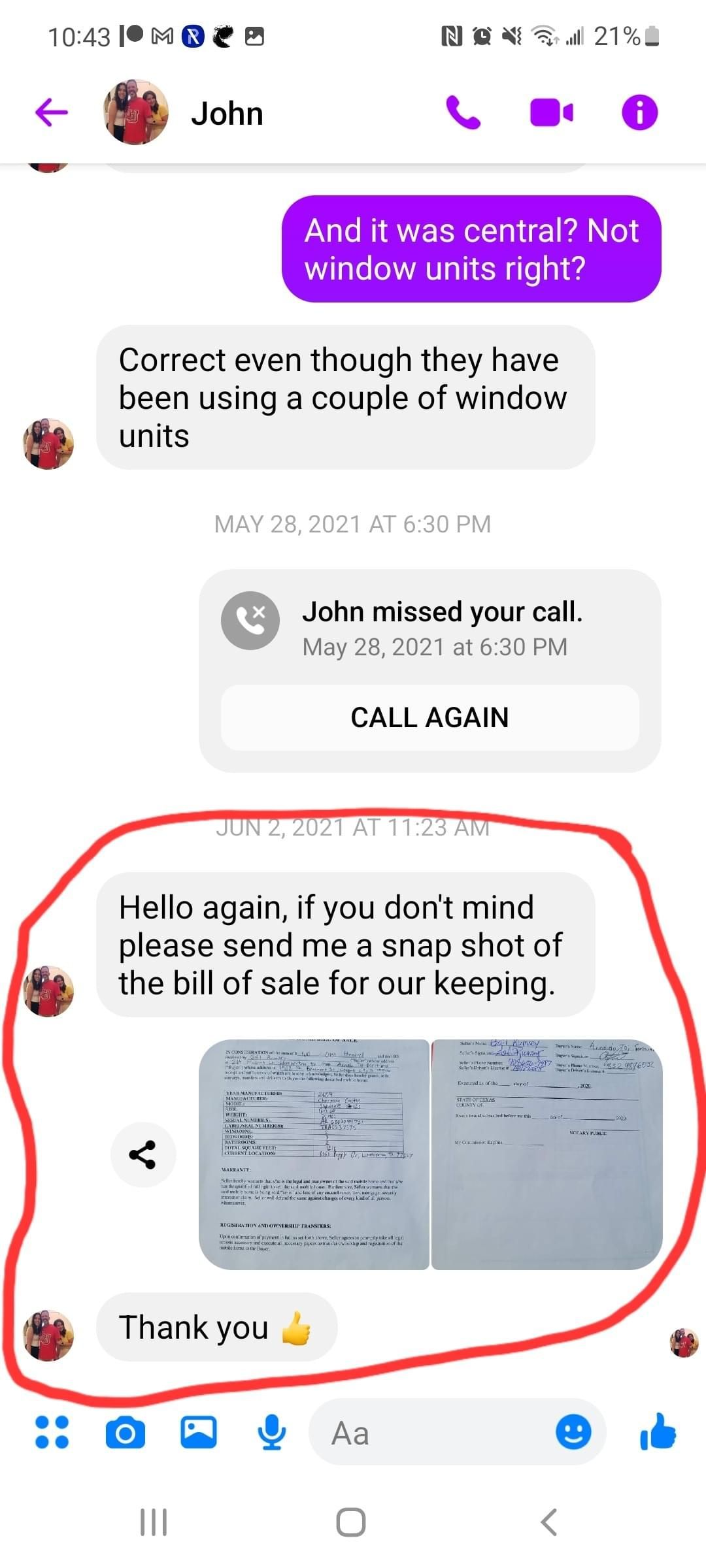The height and width of the screenshot is (1568, 706).
Task: Send a thumbs-up like
Action: coord(658,1433)
